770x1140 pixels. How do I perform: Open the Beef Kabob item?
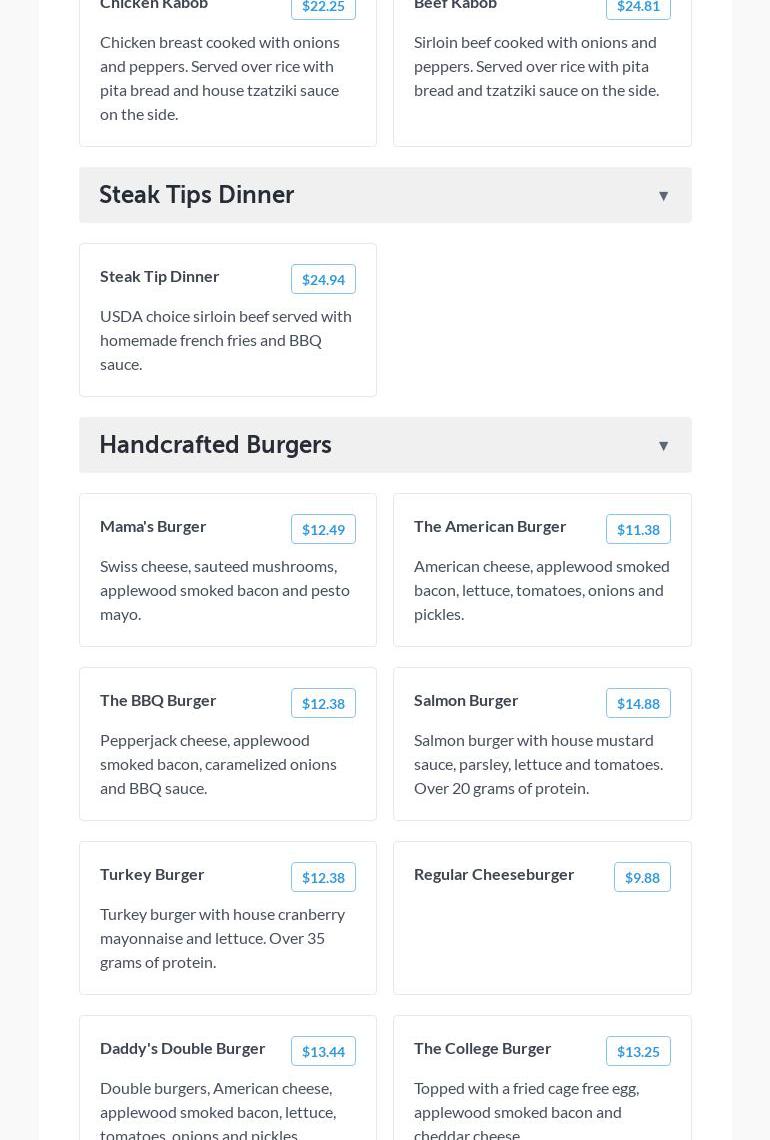coord(542,70)
